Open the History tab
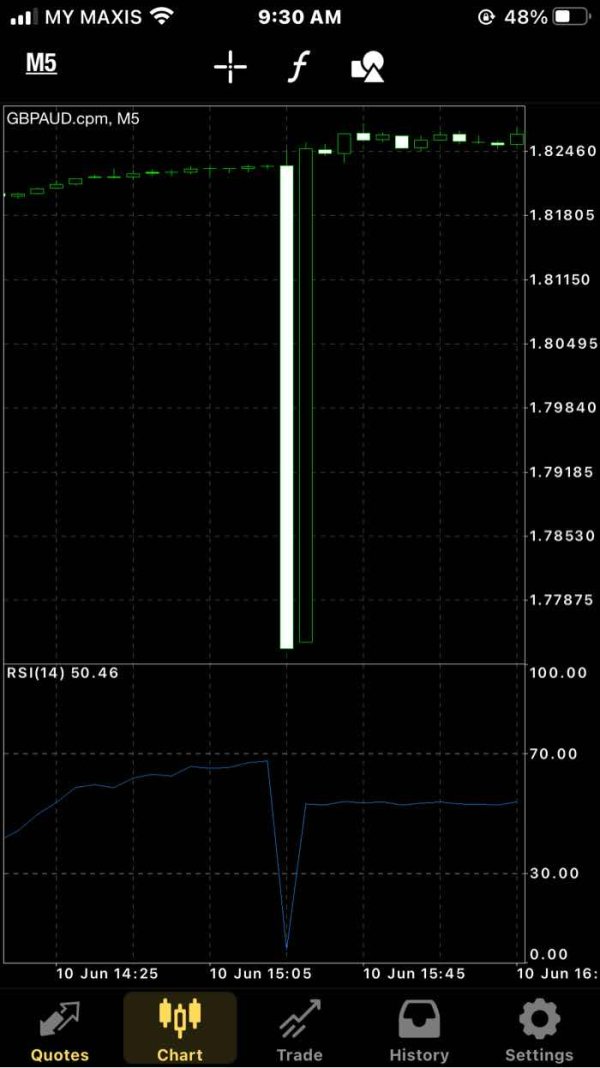 coord(419,1030)
